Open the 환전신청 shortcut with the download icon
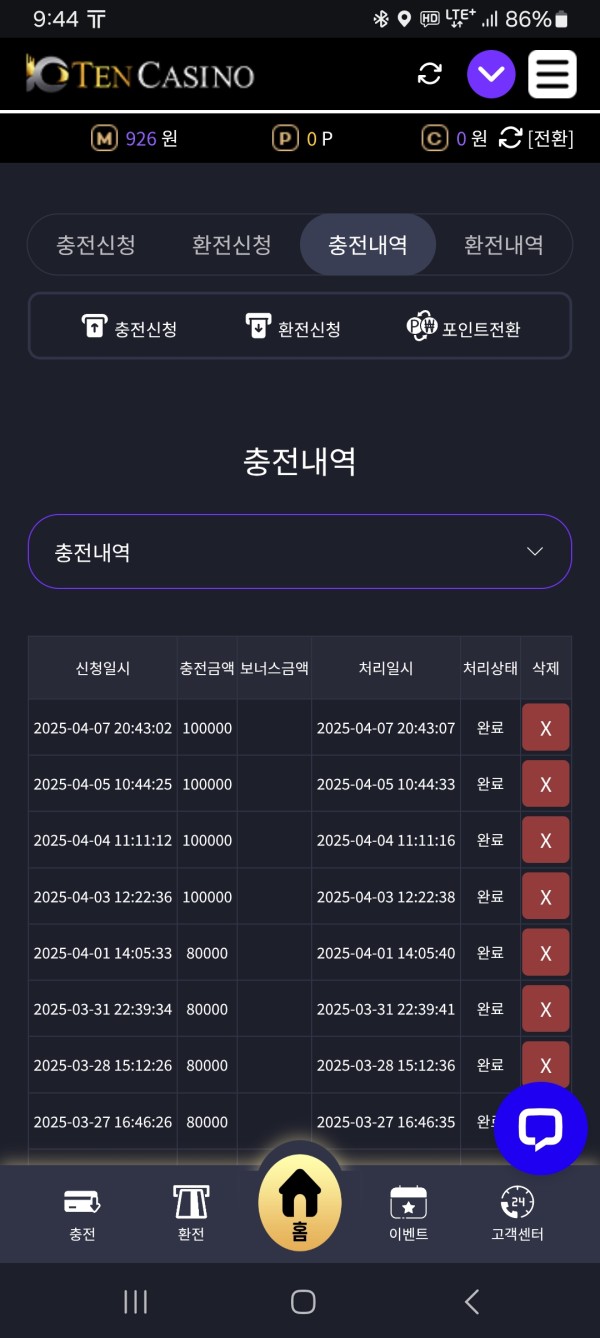Screen dimensions: 600x1338 point(294,327)
